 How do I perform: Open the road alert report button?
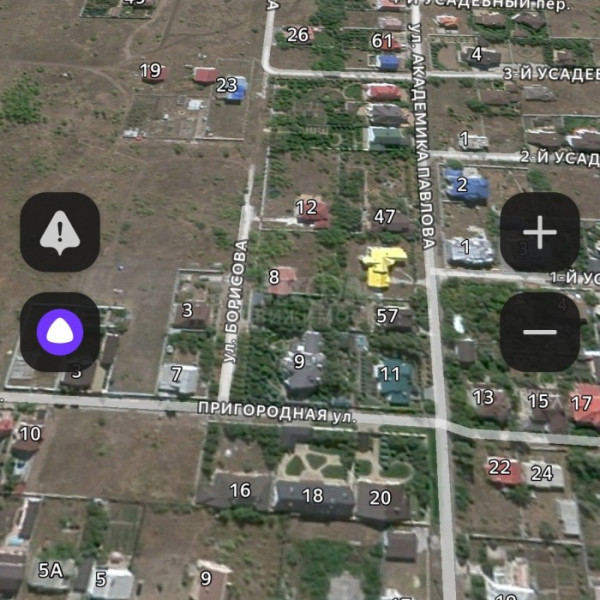[x=60, y=232]
